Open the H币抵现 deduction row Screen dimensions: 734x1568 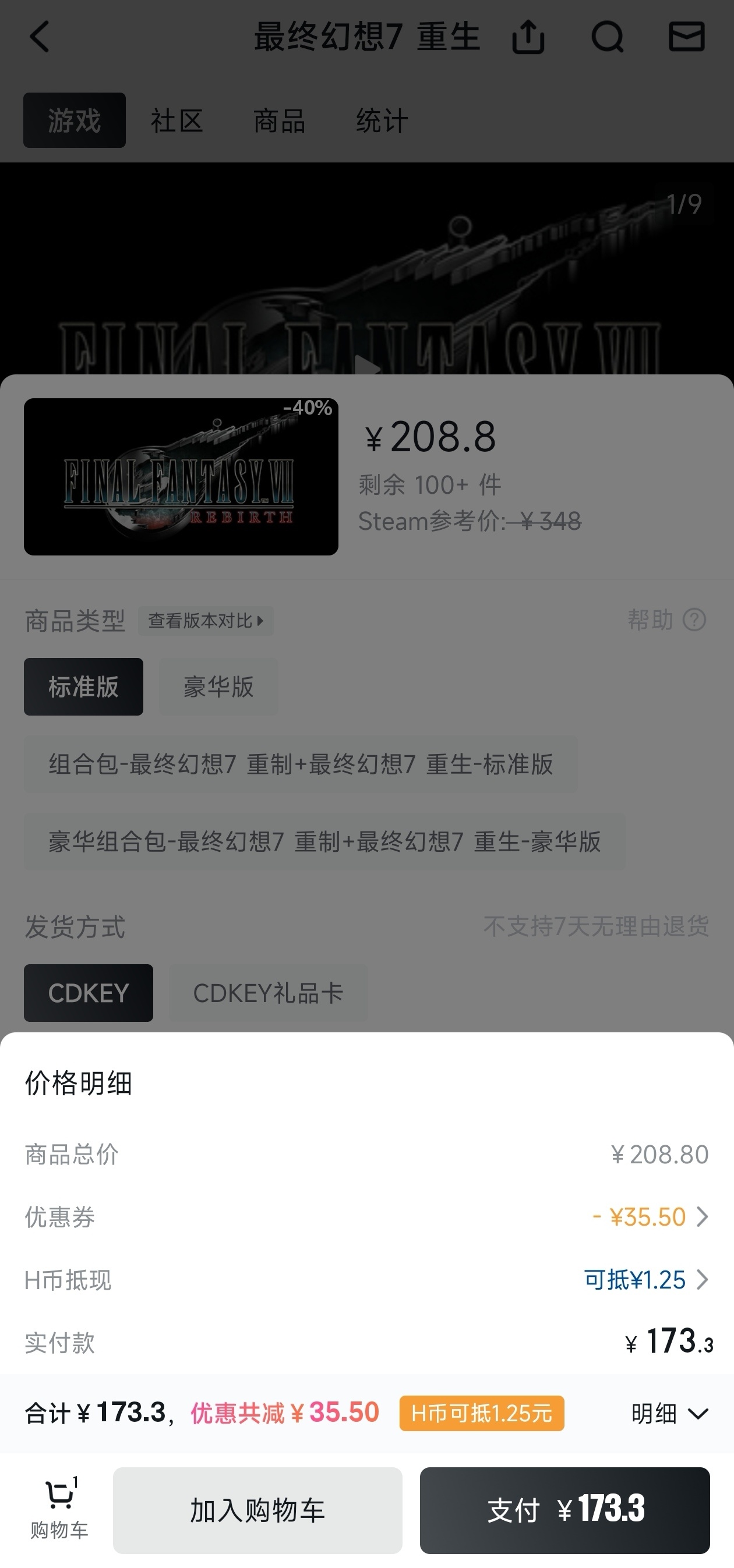tap(645, 1279)
